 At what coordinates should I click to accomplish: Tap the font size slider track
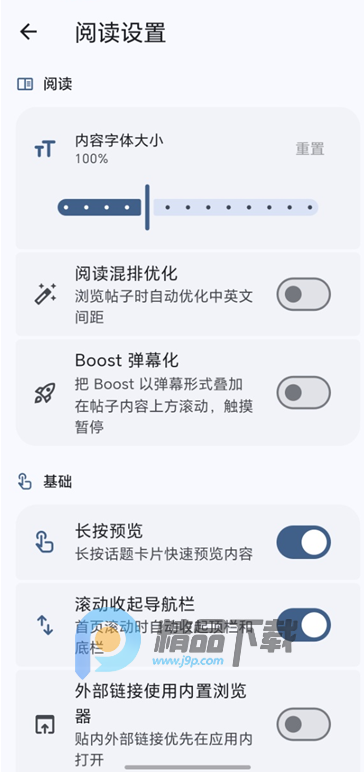click(188, 207)
